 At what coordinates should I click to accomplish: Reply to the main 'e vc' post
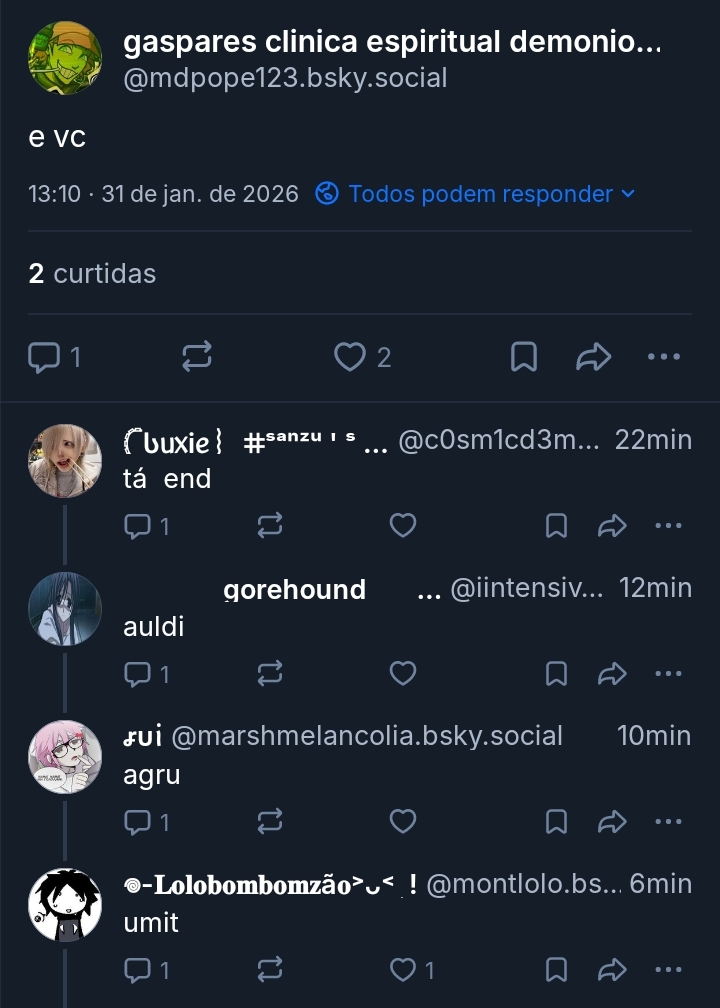pyautogui.click(x=55, y=357)
